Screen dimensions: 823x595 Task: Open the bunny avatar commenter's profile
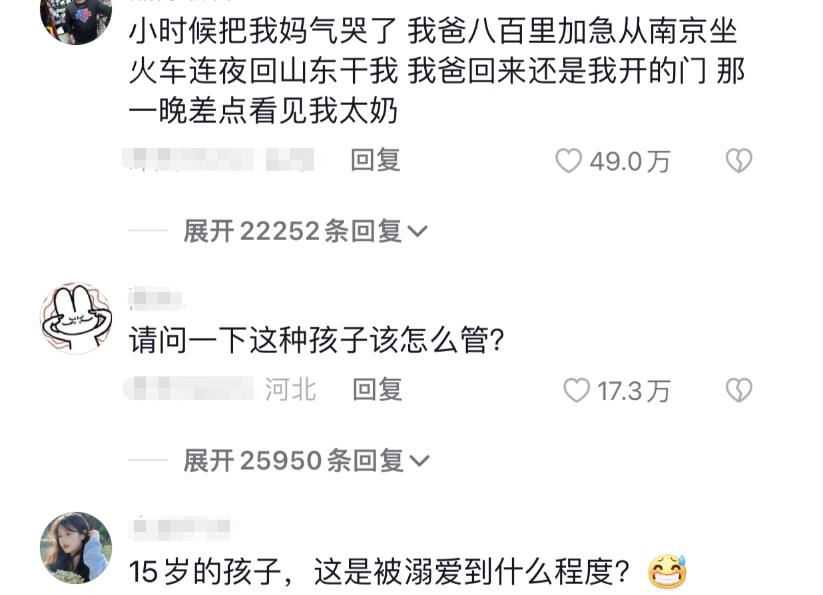76,318
